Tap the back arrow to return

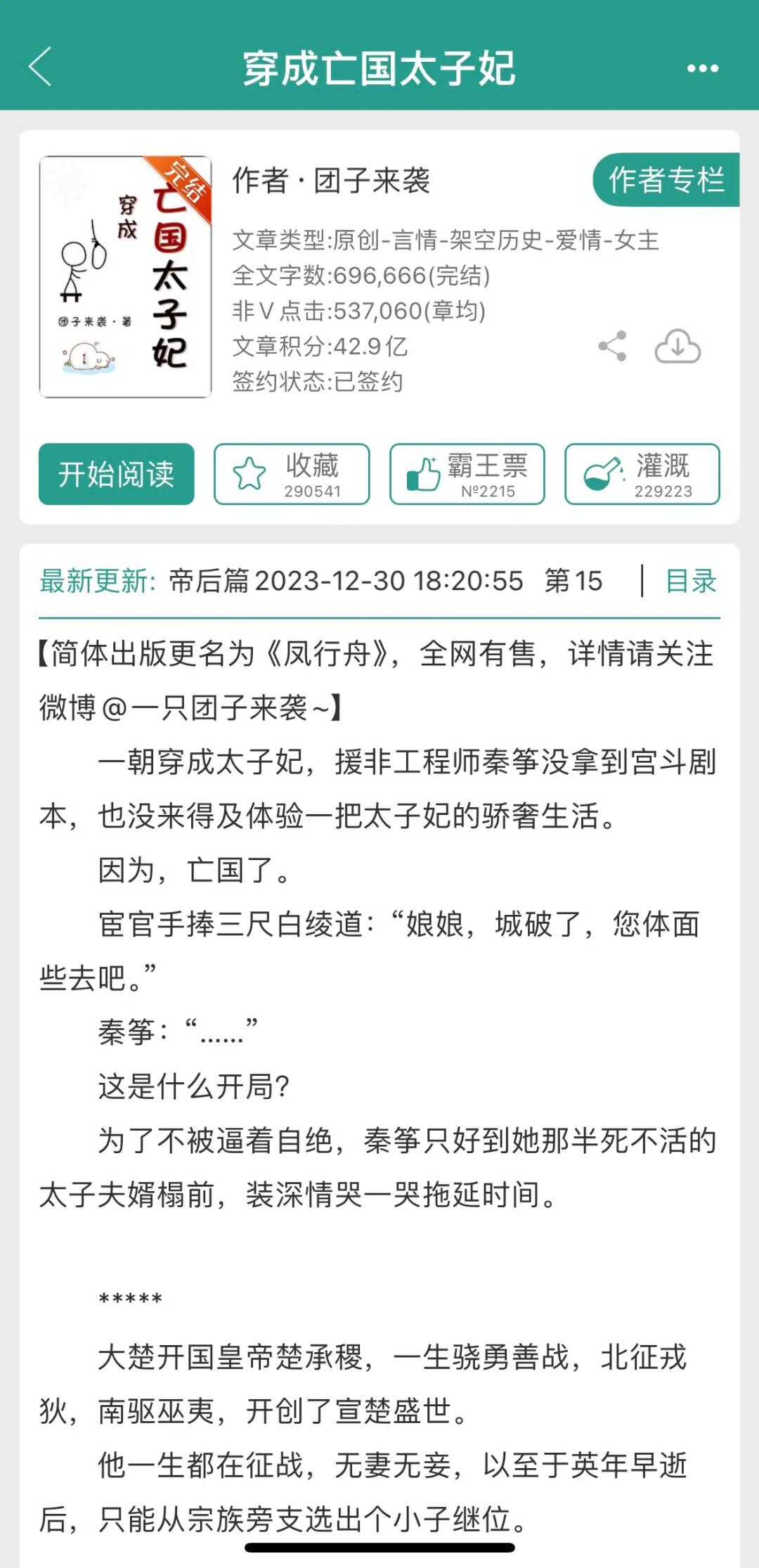coord(40,68)
